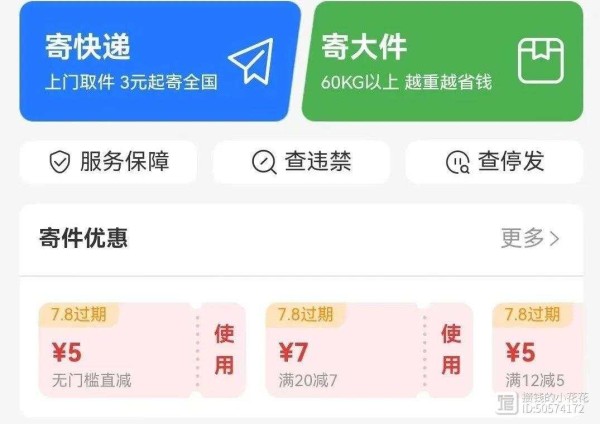Use the ¥5 无门槛直减 coupon
The height and width of the screenshot is (424, 600).
tap(224, 350)
